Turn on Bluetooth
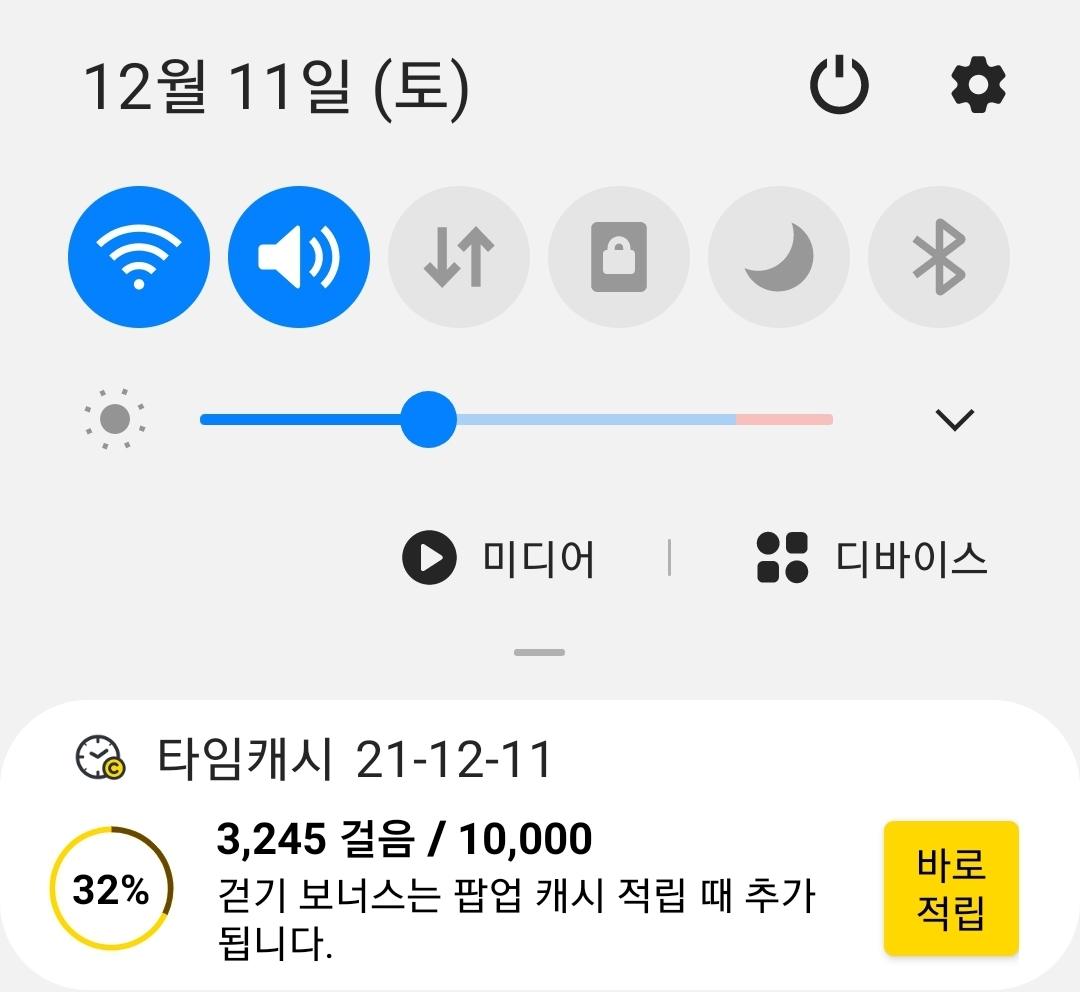 click(x=939, y=257)
